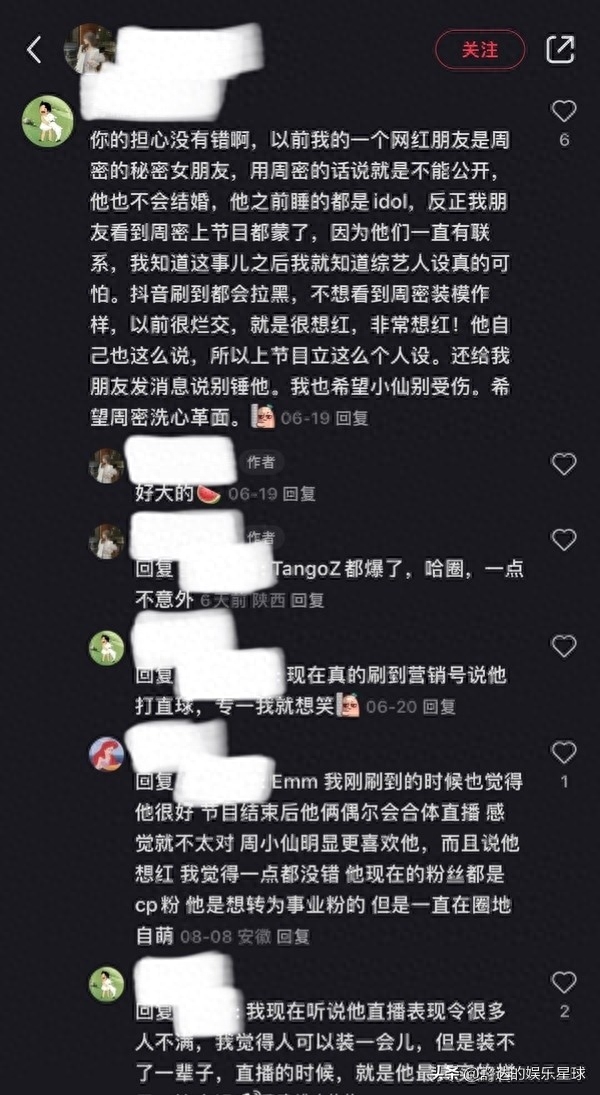
Task: Reply to the 06-20 comment about 打直球
Action: point(439,706)
